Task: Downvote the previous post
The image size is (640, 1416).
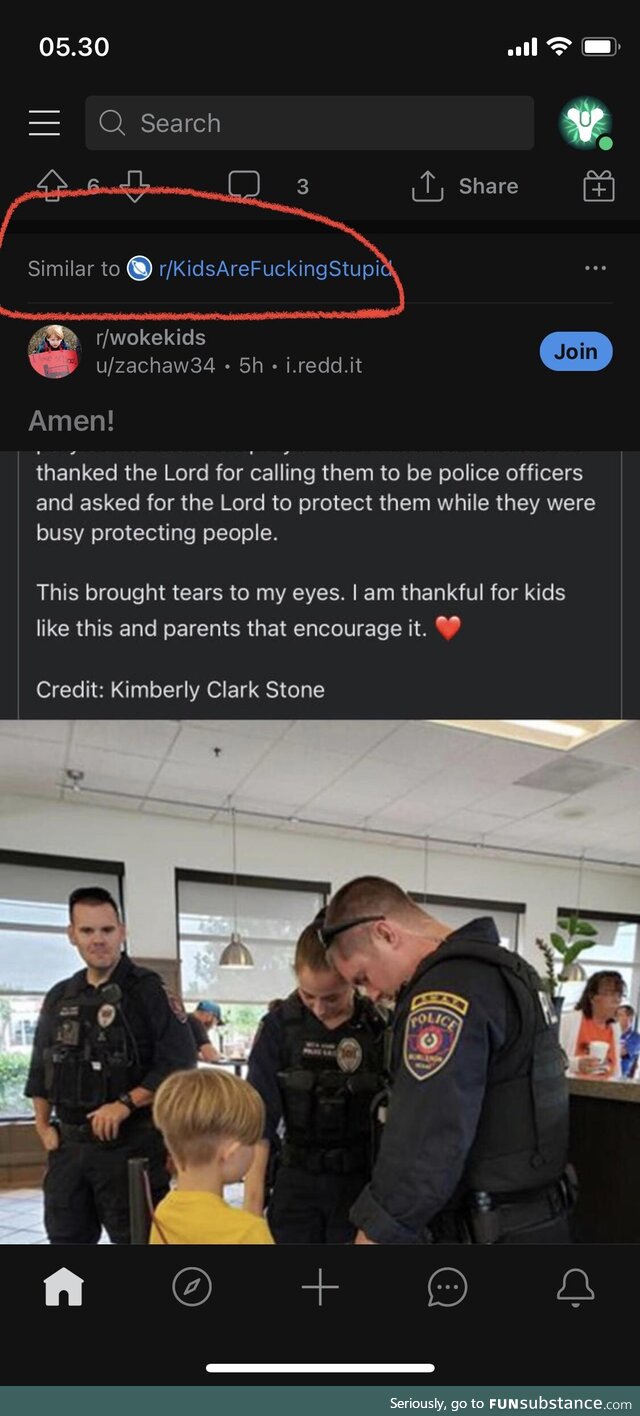Action: (x=134, y=186)
